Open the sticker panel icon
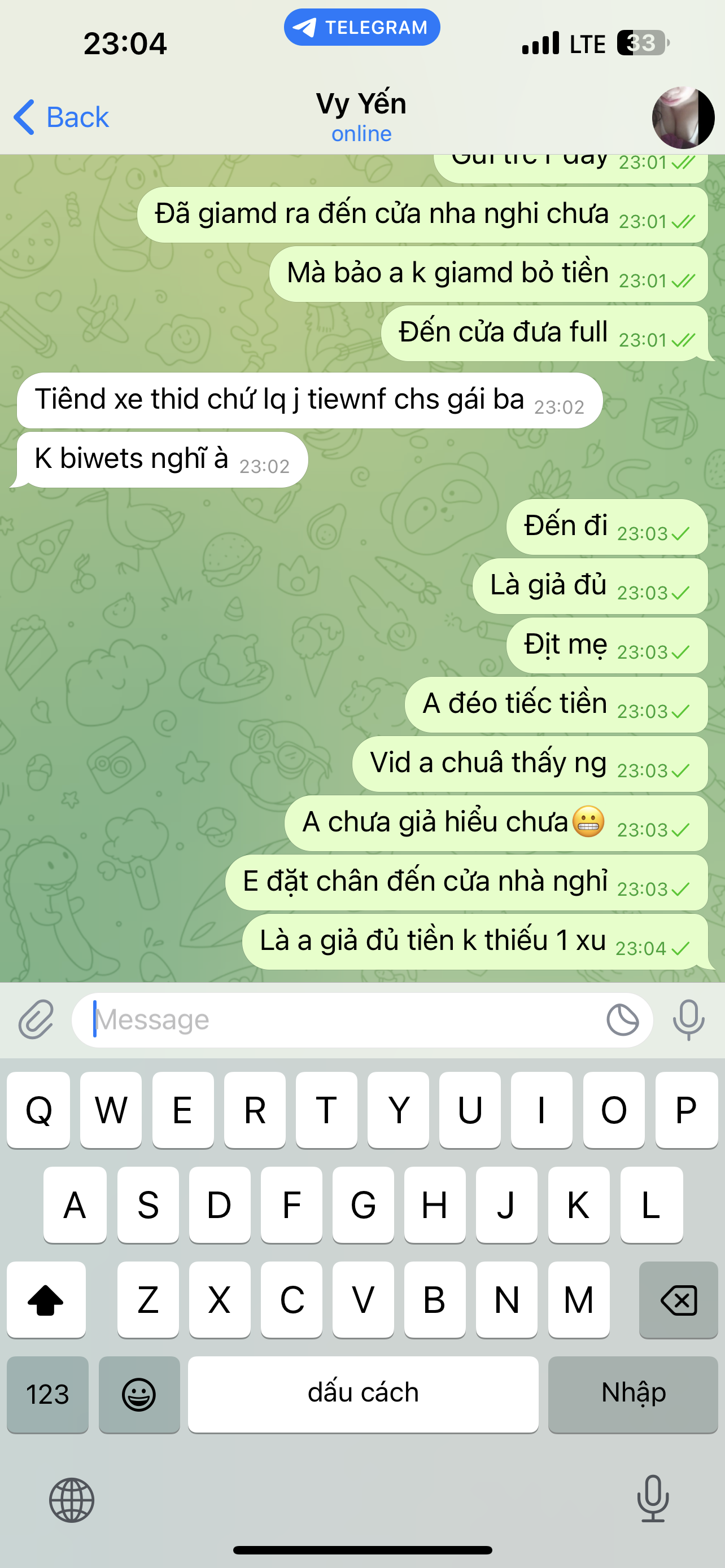This screenshot has height=1568, width=725. point(622,1019)
